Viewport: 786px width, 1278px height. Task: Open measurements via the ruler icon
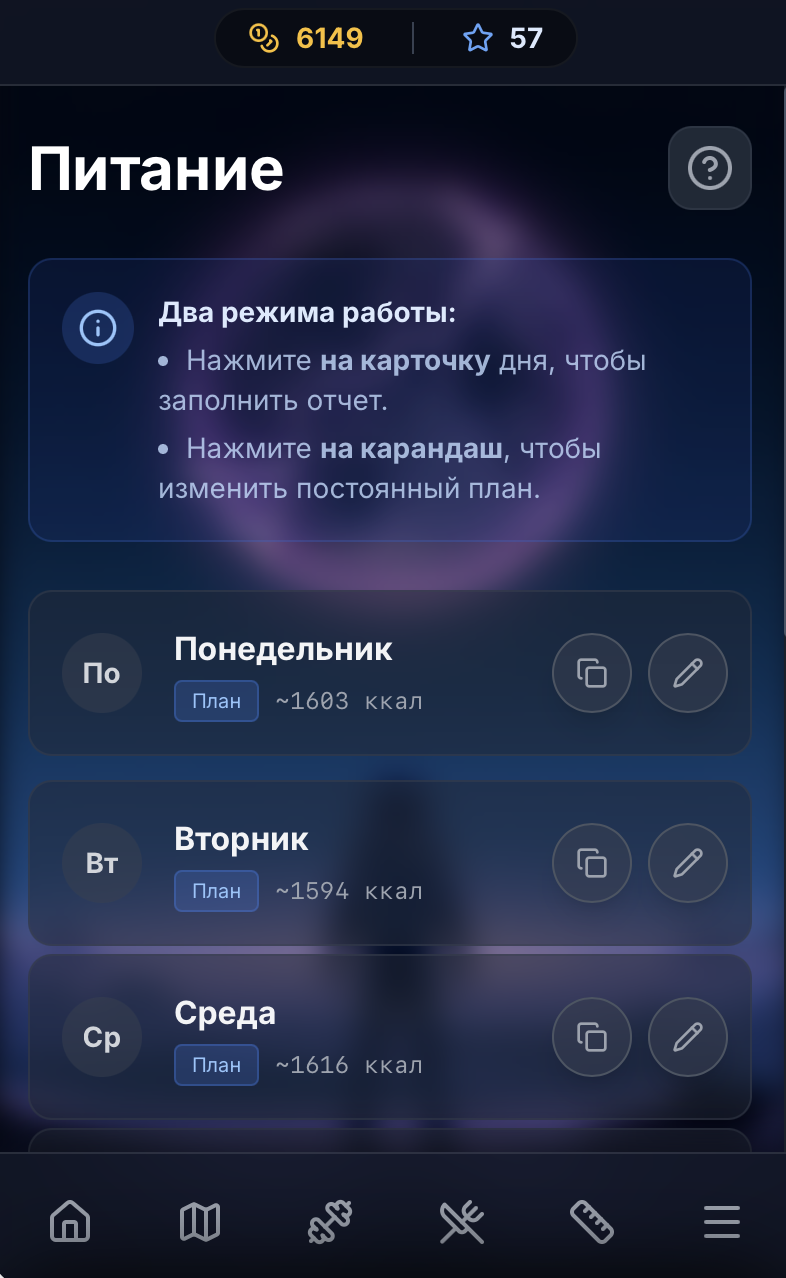click(591, 1221)
